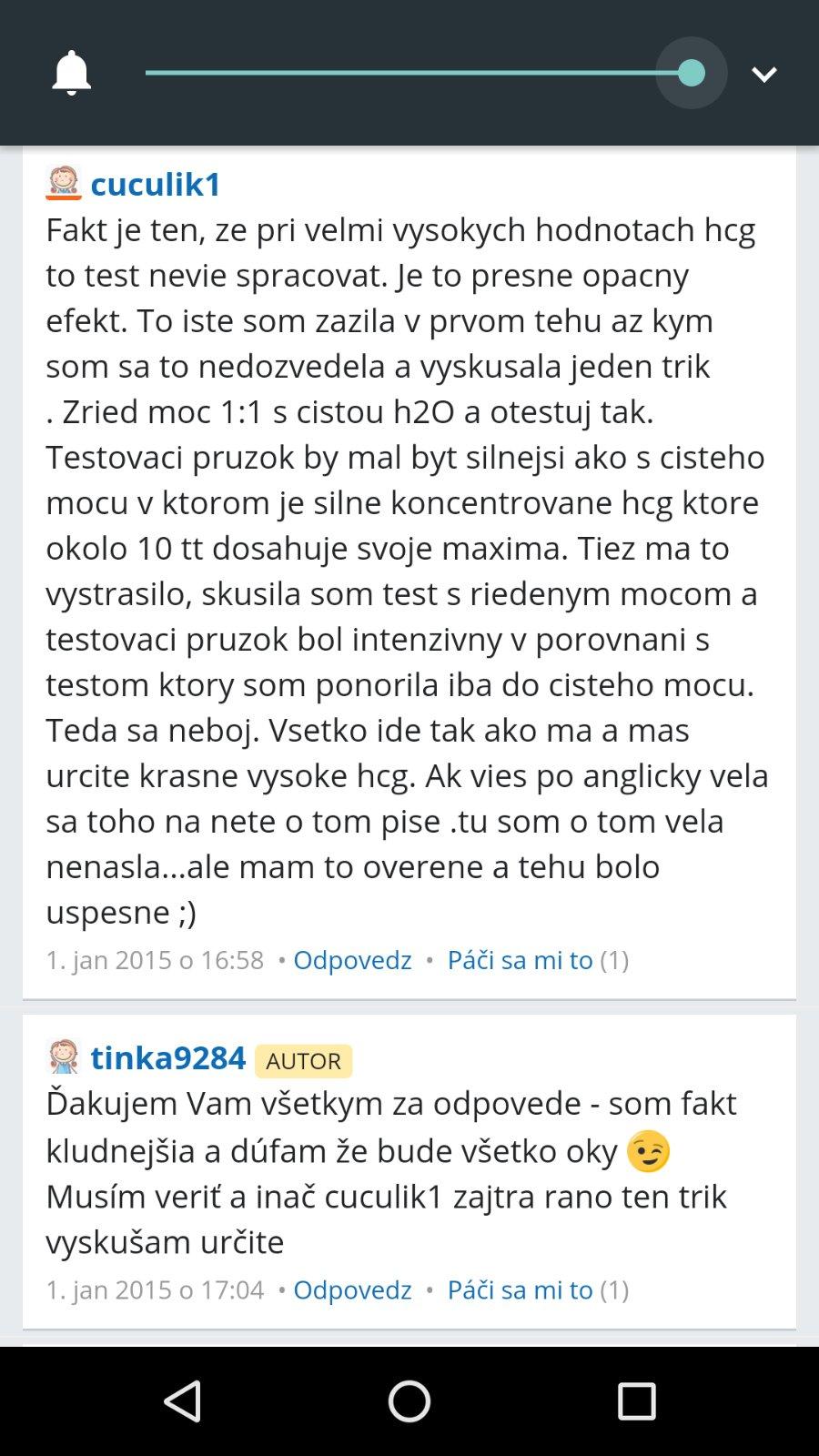The image size is (819, 1456).
Task: Reply to tinka9284's comment
Action: [x=352, y=1289]
